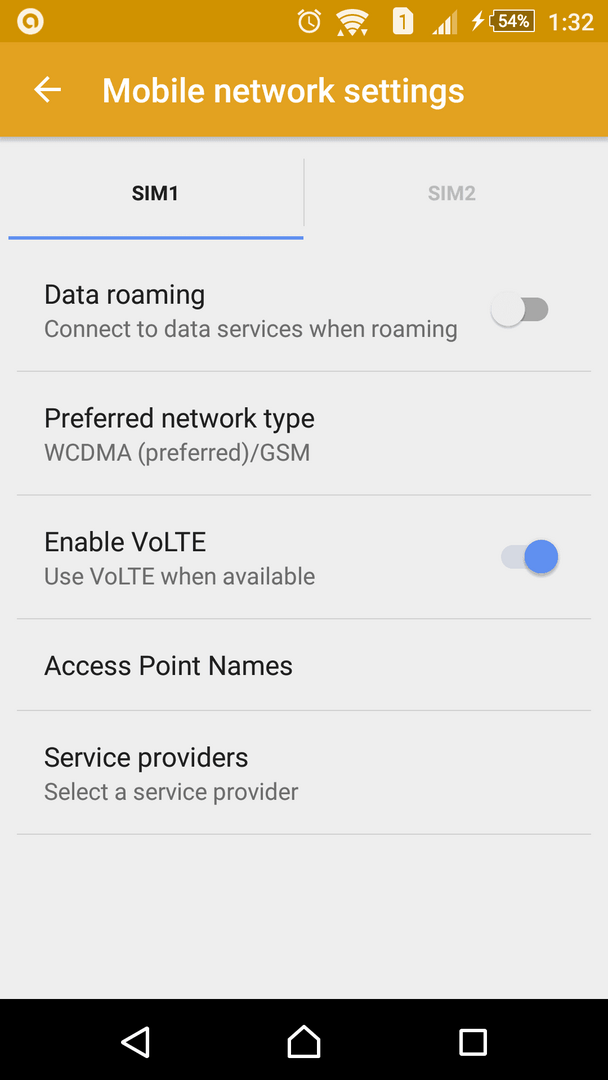Go back using the app bar arrow

click(x=47, y=90)
